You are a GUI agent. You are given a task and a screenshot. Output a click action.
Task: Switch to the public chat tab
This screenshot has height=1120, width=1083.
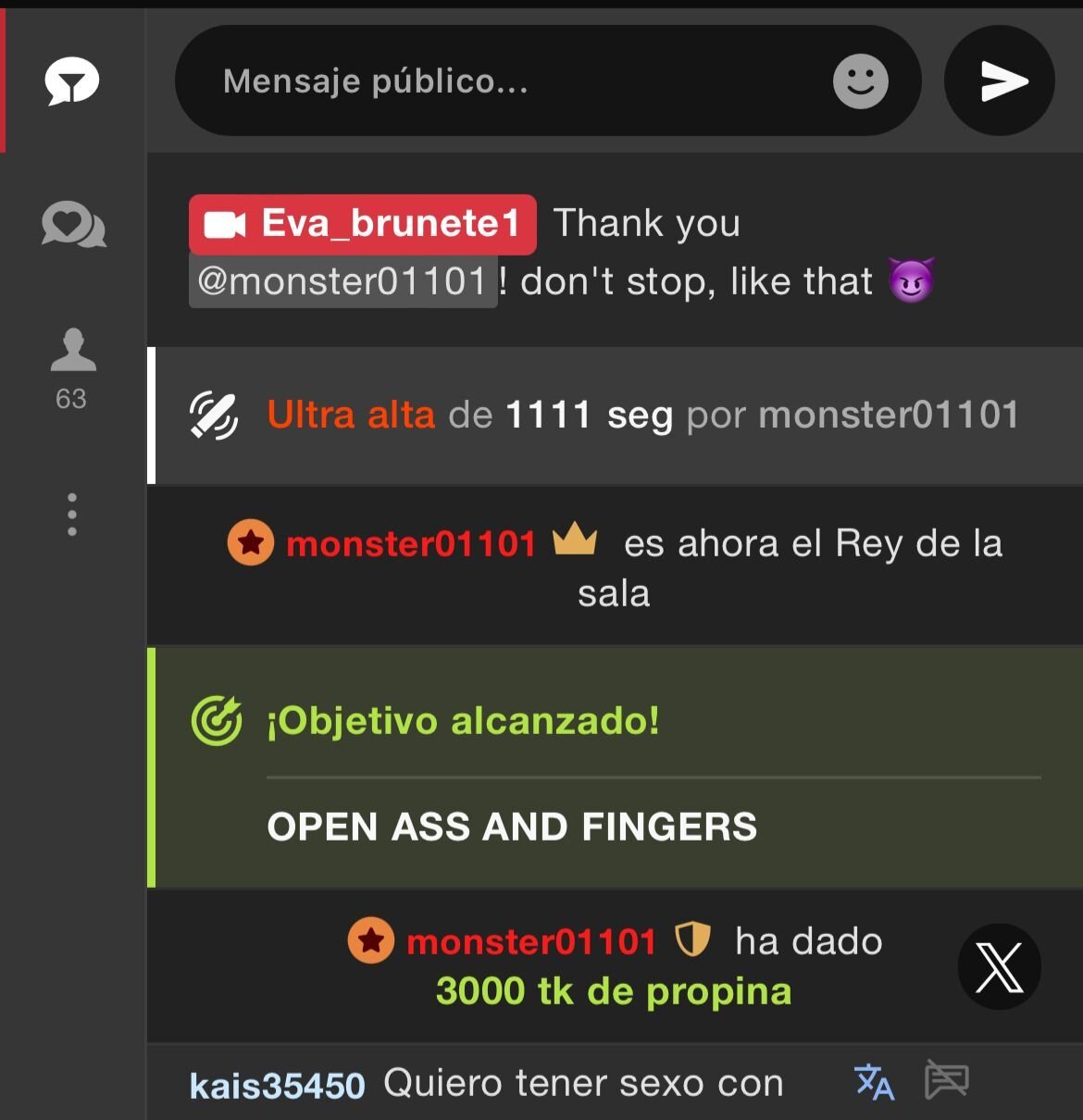[x=72, y=81]
